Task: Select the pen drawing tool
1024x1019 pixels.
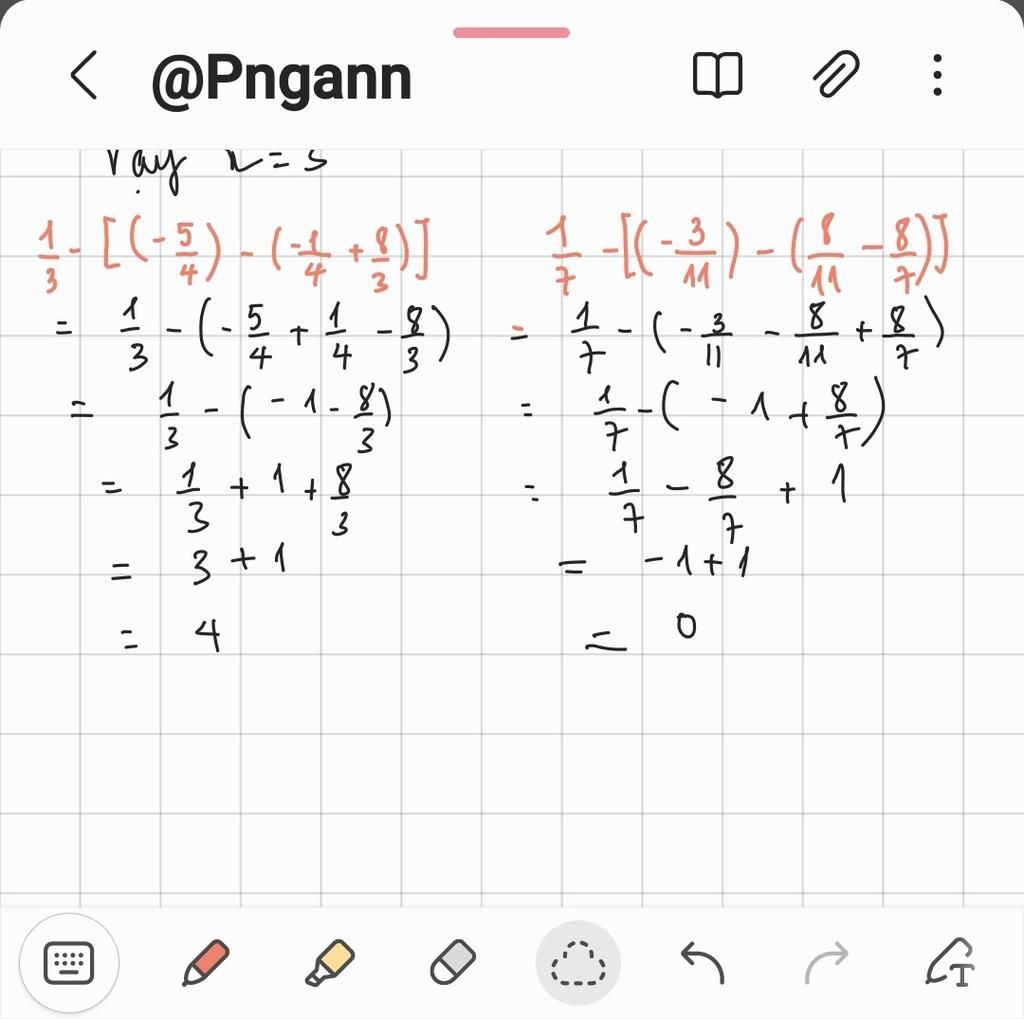Action: point(206,963)
